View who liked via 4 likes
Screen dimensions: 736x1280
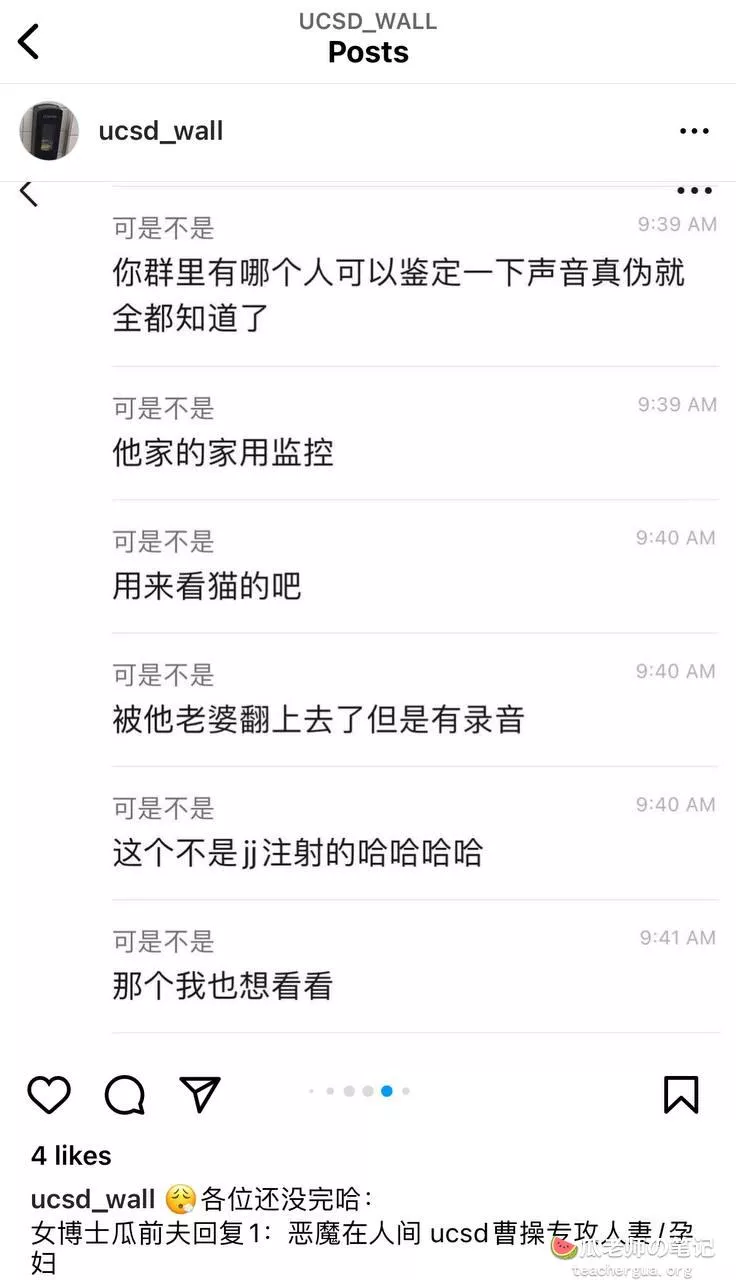coord(71,1156)
